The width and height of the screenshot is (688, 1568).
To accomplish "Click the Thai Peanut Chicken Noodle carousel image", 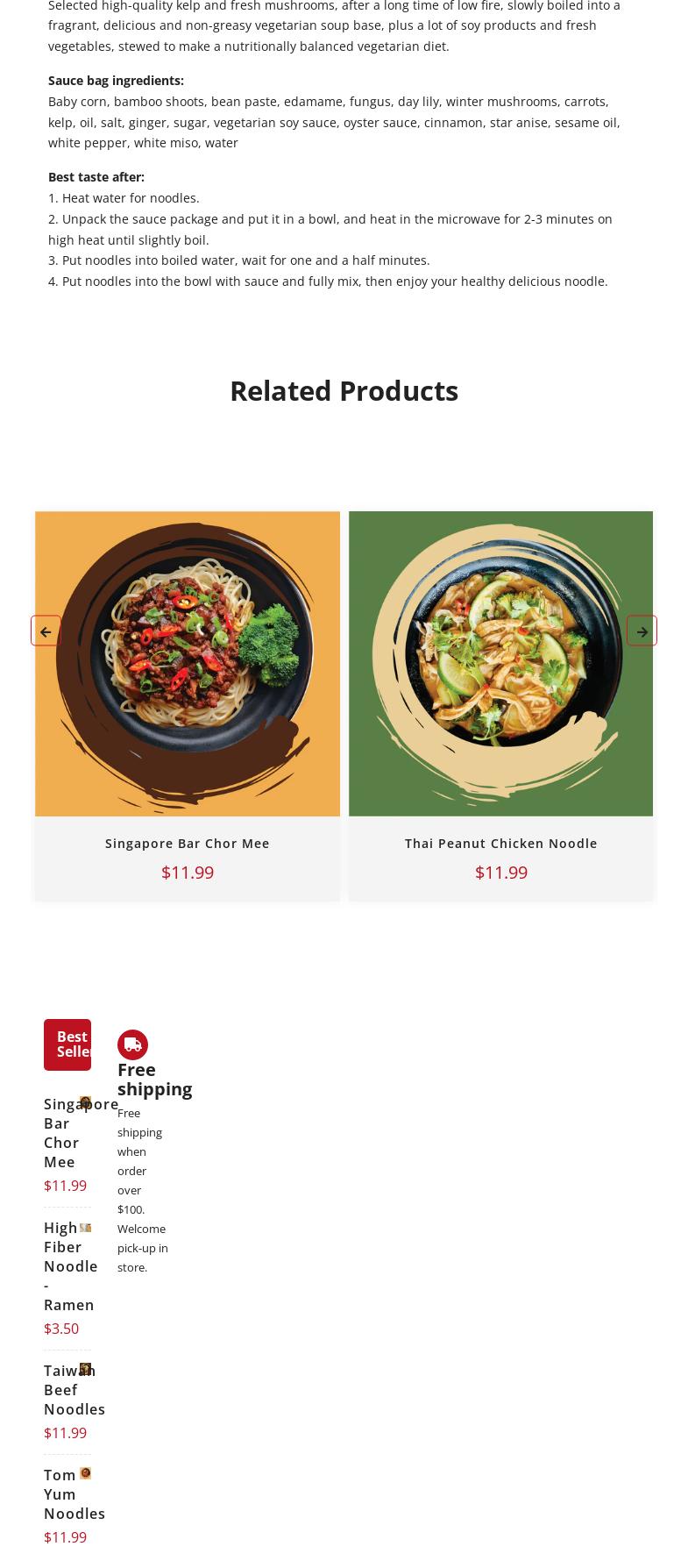I will 500,663.
